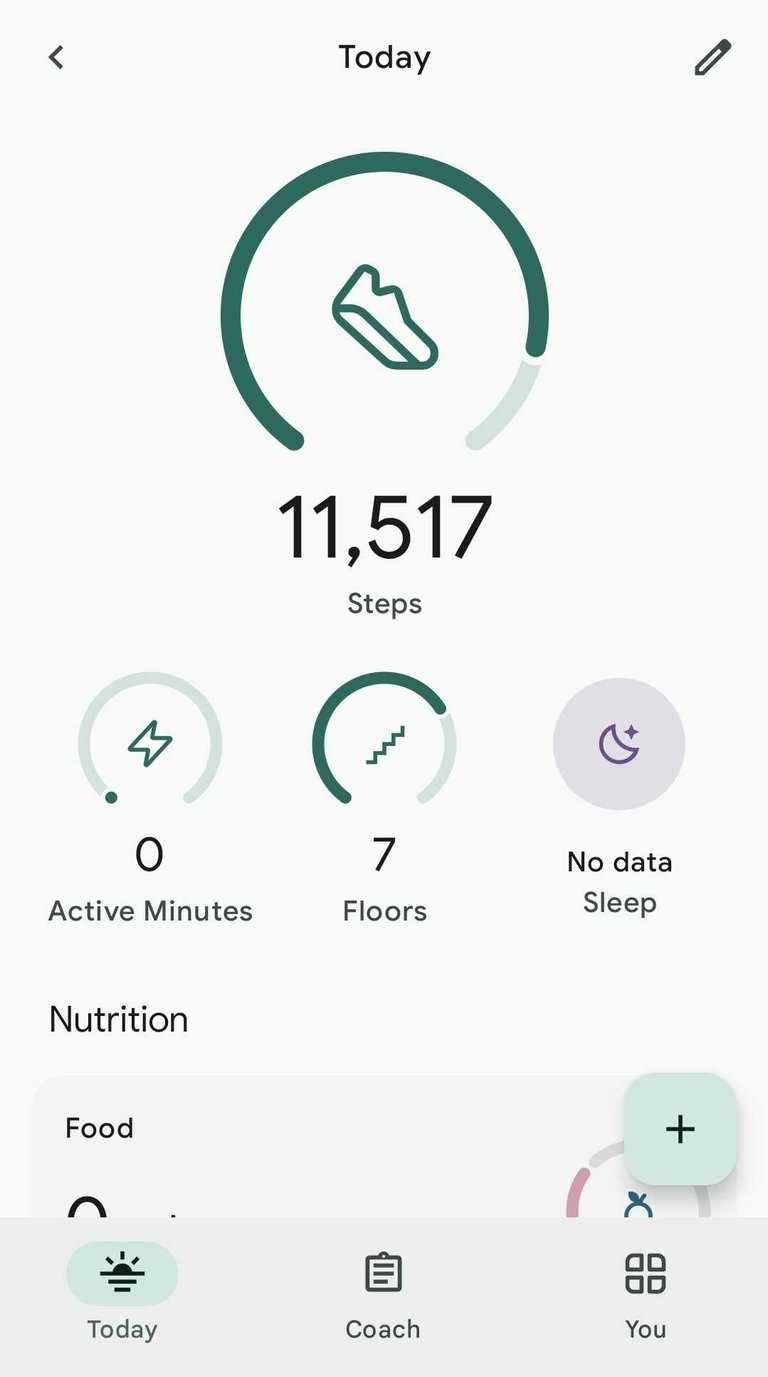Open the edit pencil icon
This screenshot has width=768, height=1377.
(x=712, y=57)
